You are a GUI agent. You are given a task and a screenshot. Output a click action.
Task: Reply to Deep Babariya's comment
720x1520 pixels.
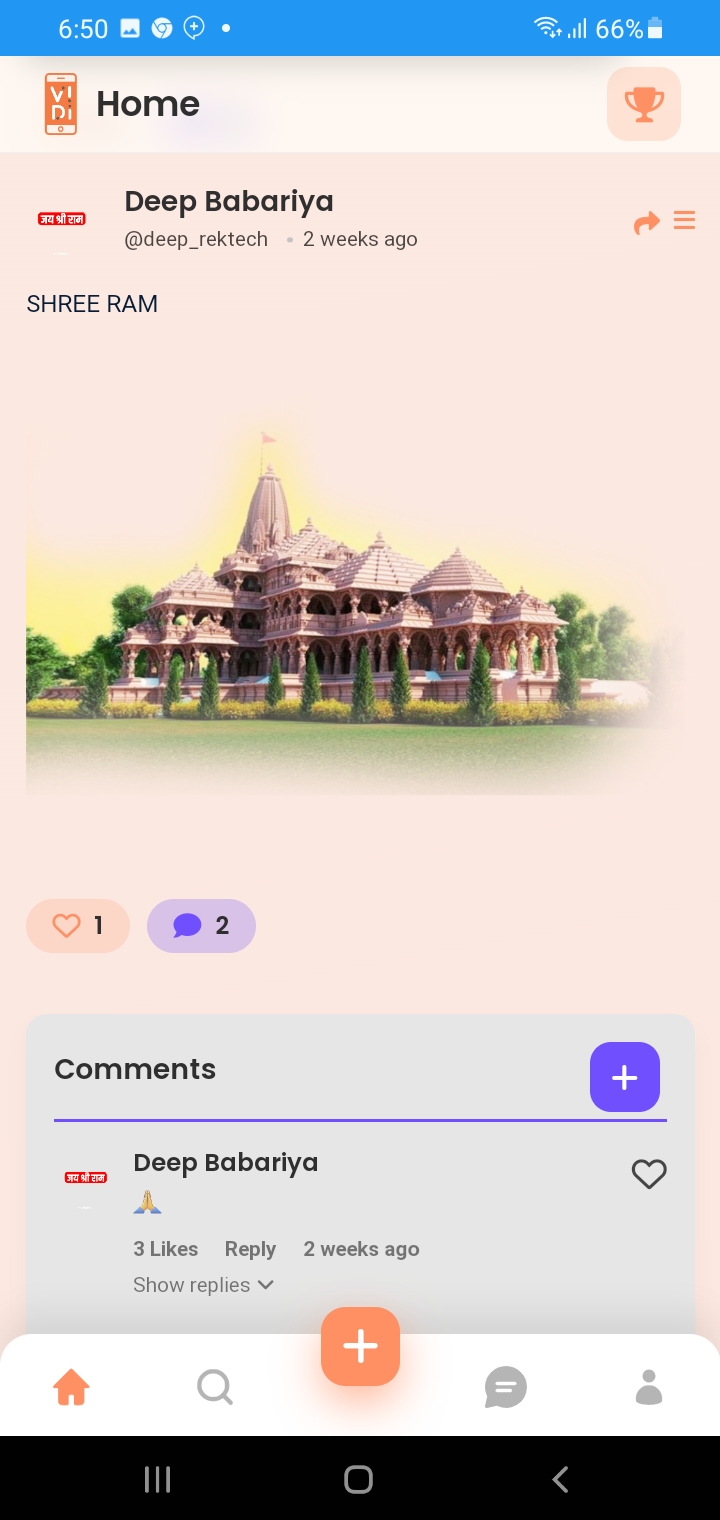click(250, 1249)
